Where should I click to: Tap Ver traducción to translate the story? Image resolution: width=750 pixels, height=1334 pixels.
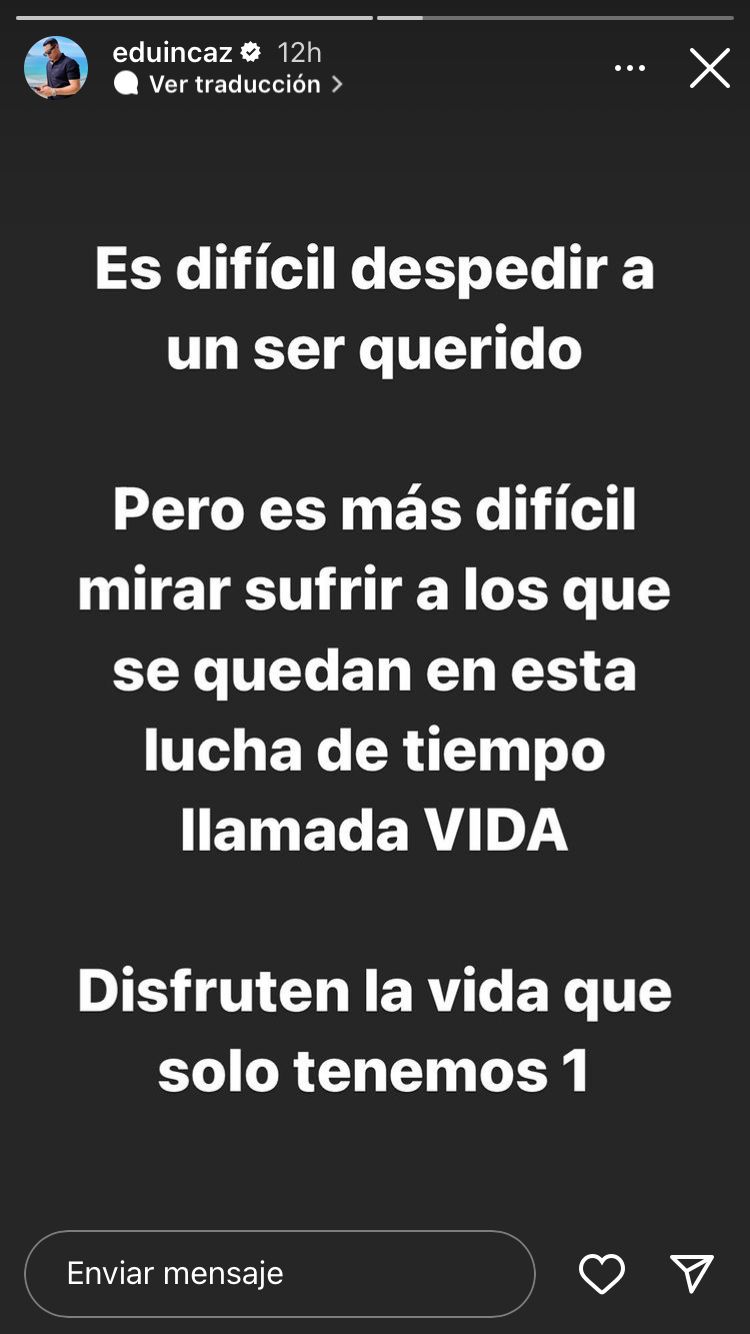tap(235, 84)
